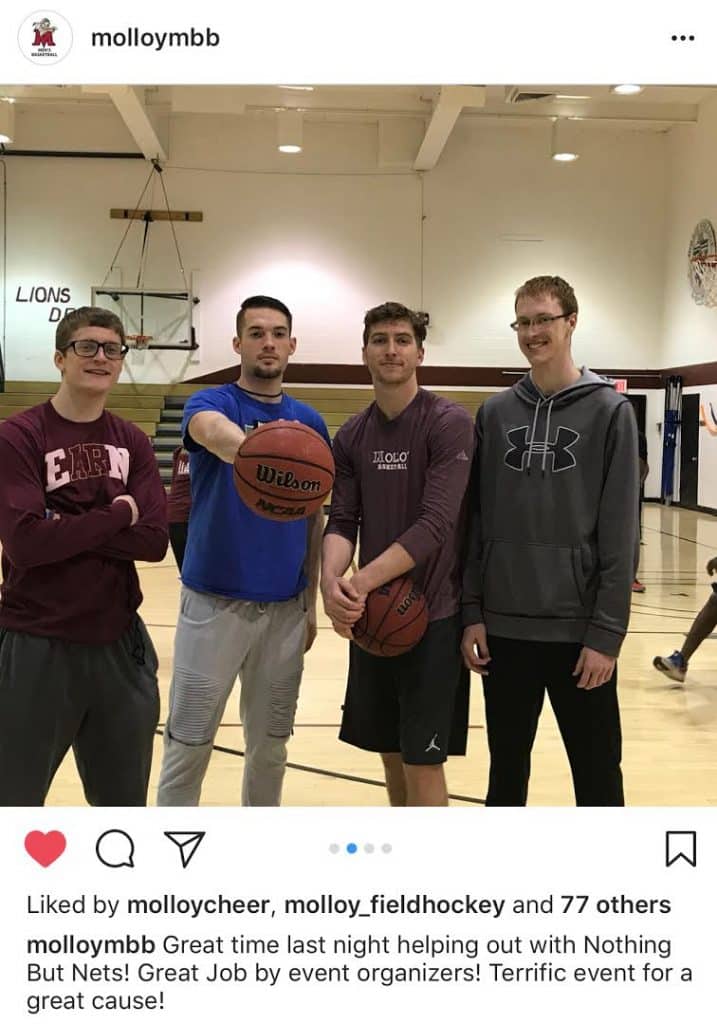This screenshot has width=717, height=1024.
Task: Bookmark this post to saved
Action: tap(680, 849)
